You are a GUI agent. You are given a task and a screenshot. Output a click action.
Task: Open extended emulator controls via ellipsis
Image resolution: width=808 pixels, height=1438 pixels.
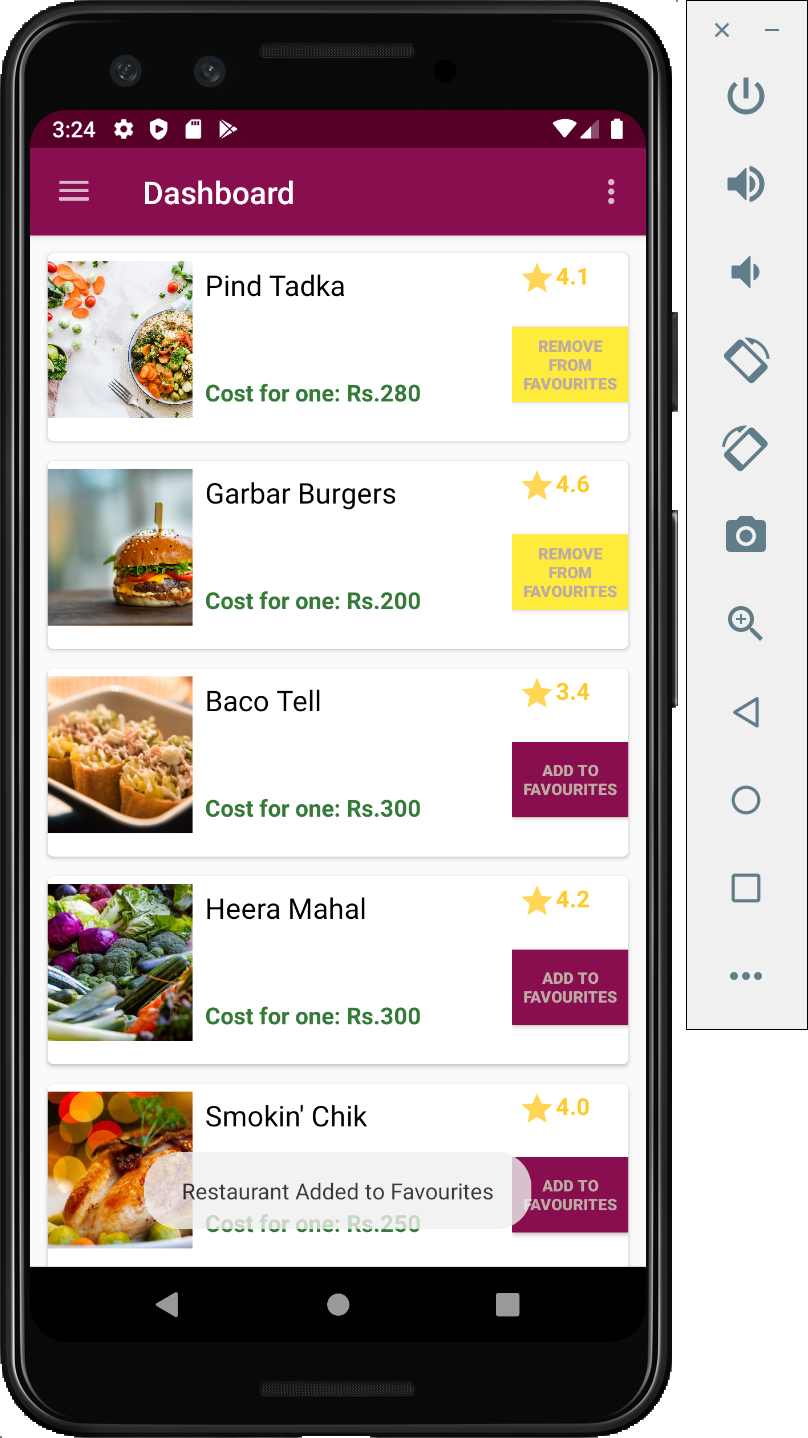745,976
